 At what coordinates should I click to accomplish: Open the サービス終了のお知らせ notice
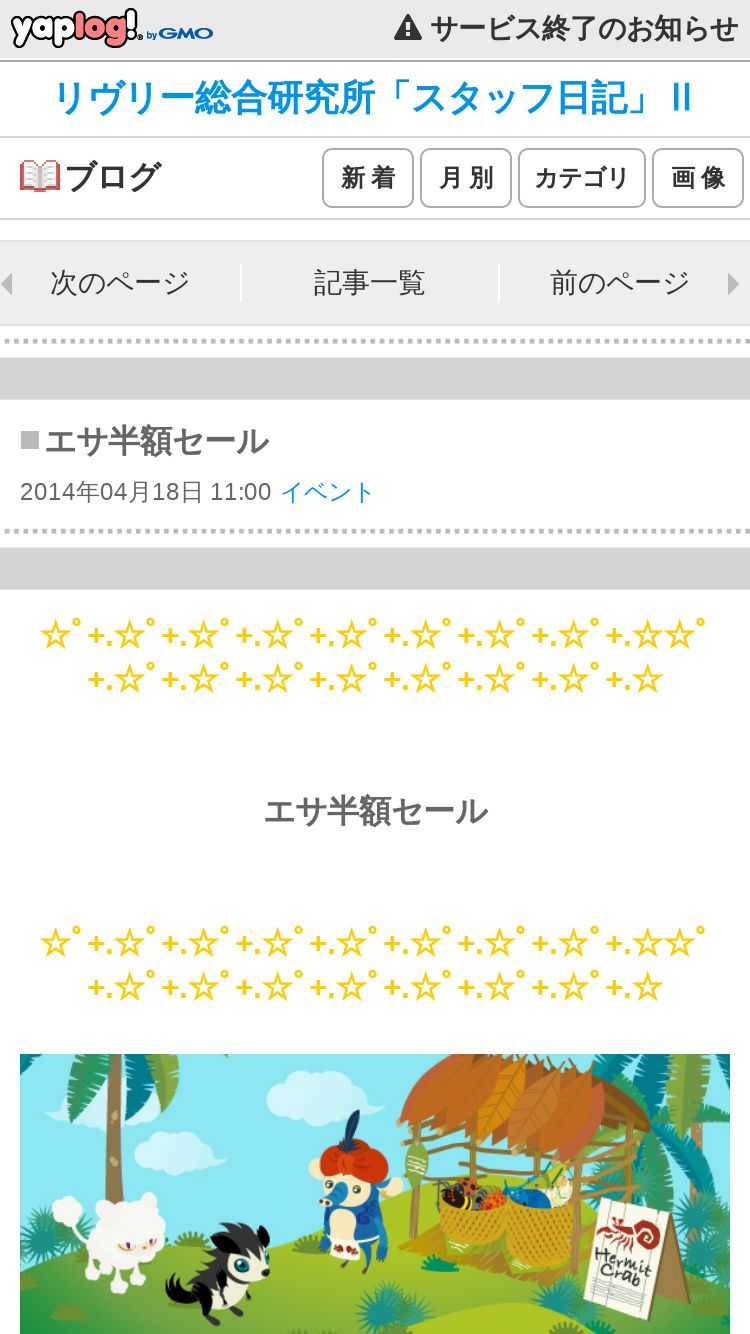[x=566, y=28]
